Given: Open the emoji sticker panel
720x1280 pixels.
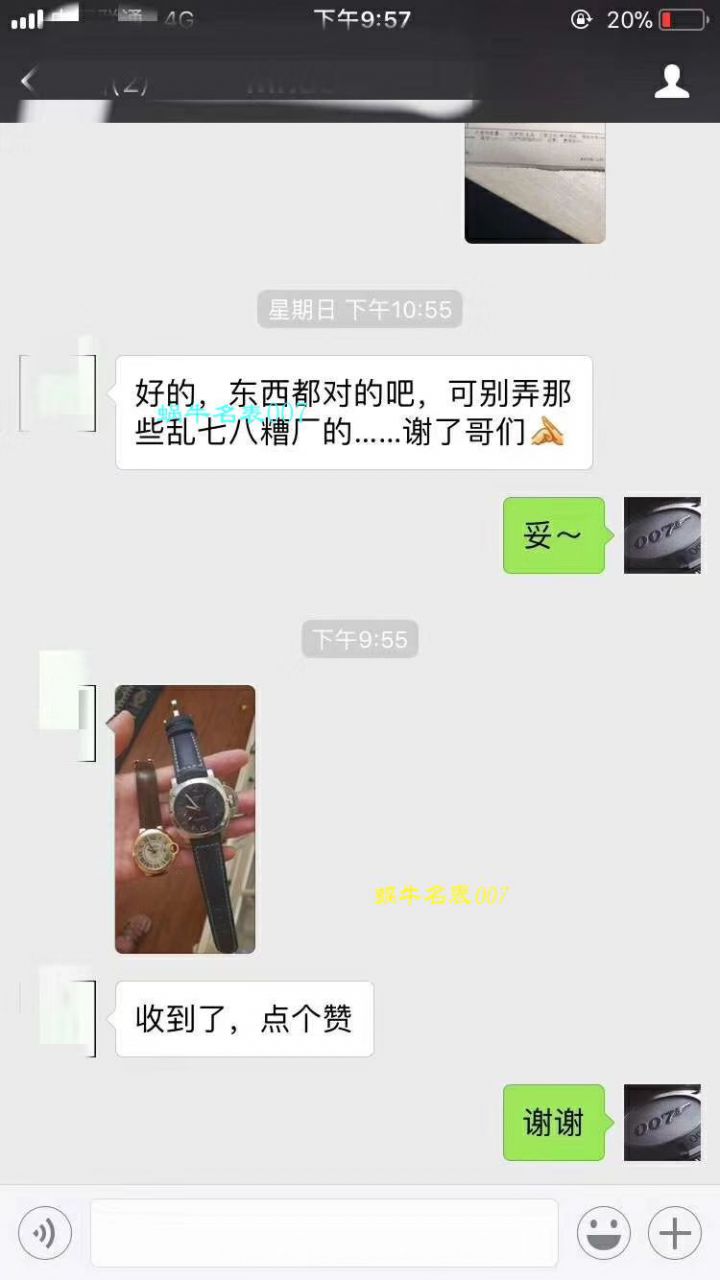Looking at the screenshot, I should pyautogui.click(x=603, y=1232).
